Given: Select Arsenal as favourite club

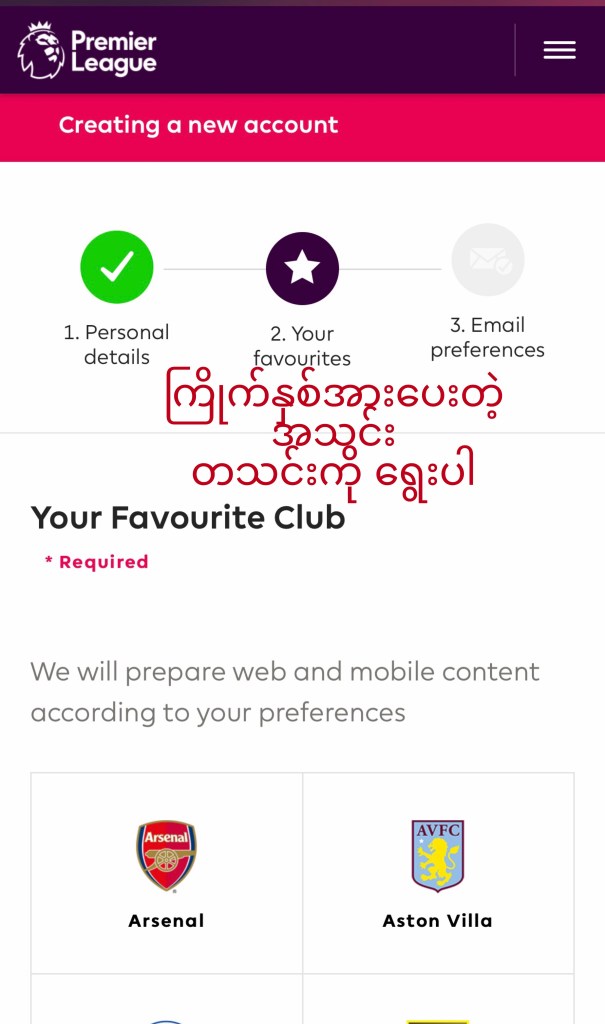Looking at the screenshot, I should tap(167, 872).
